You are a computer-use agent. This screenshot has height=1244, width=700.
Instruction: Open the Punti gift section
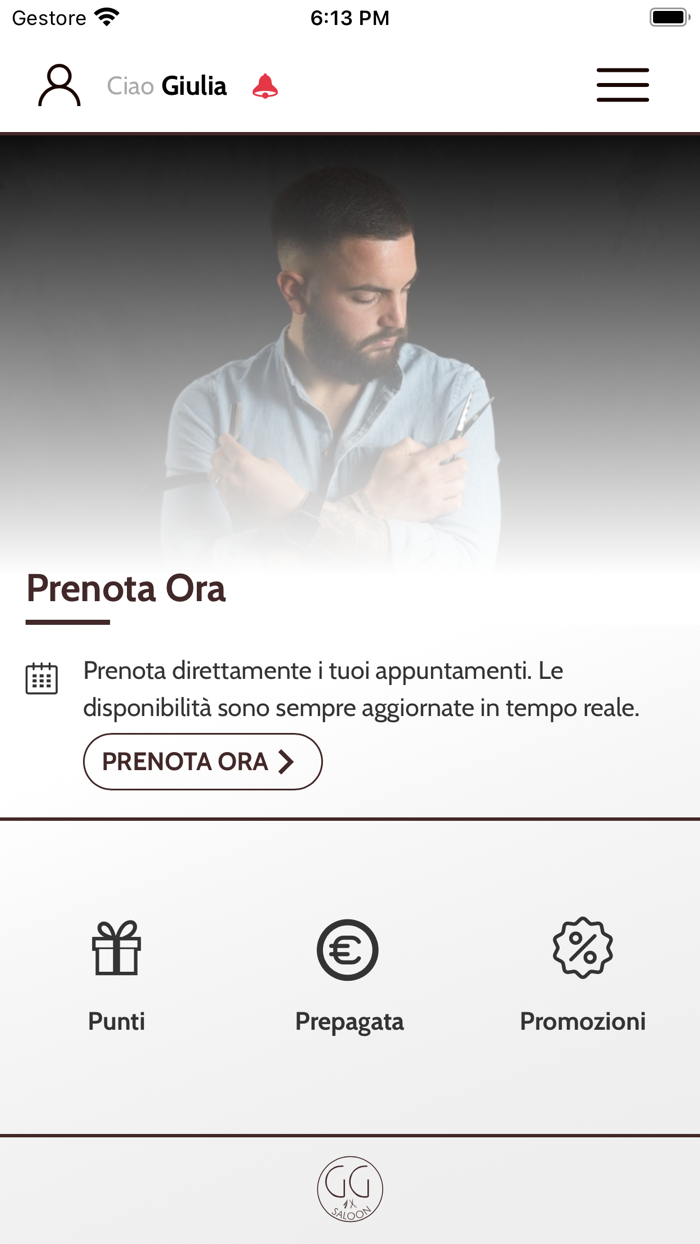pos(117,976)
